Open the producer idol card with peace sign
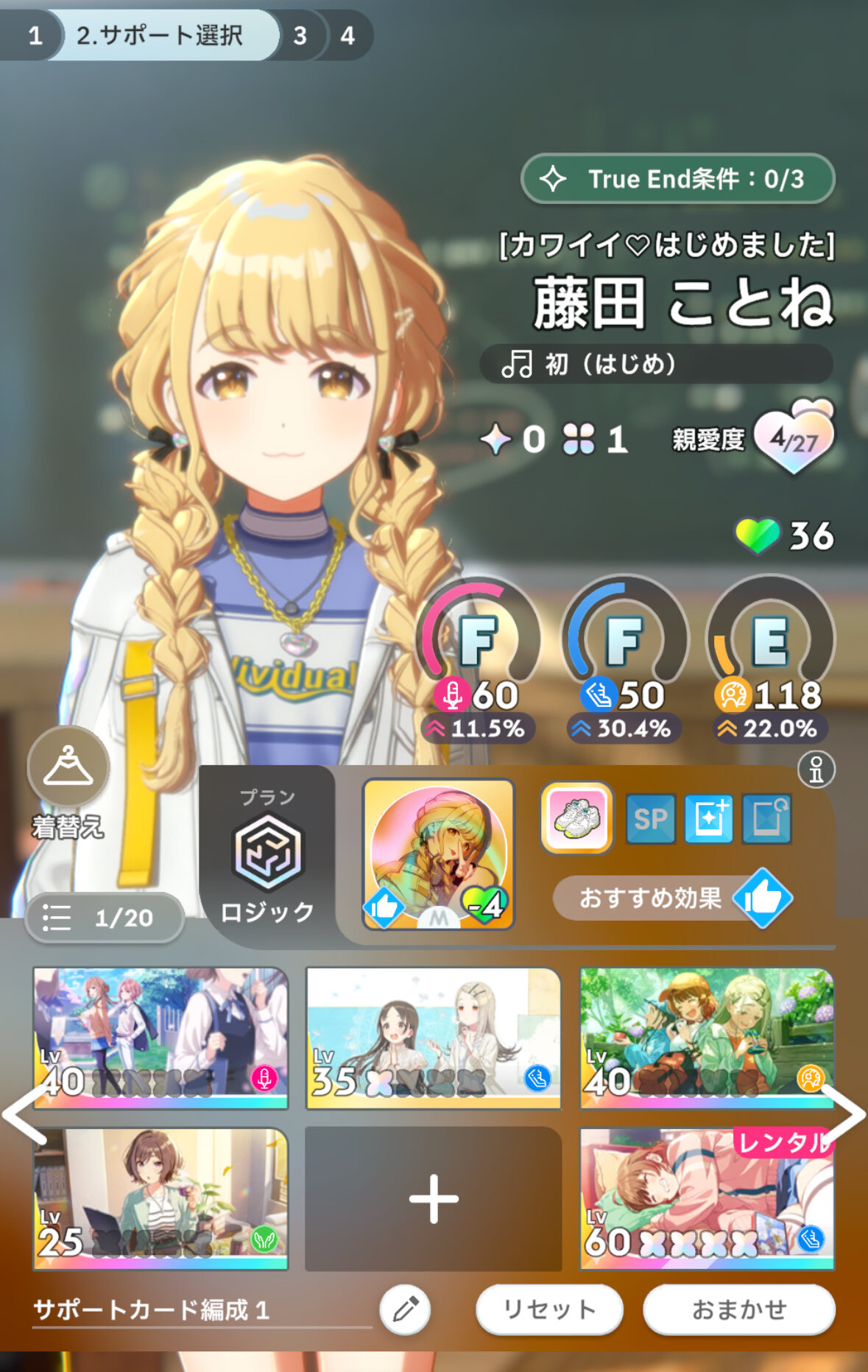 [x=439, y=854]
